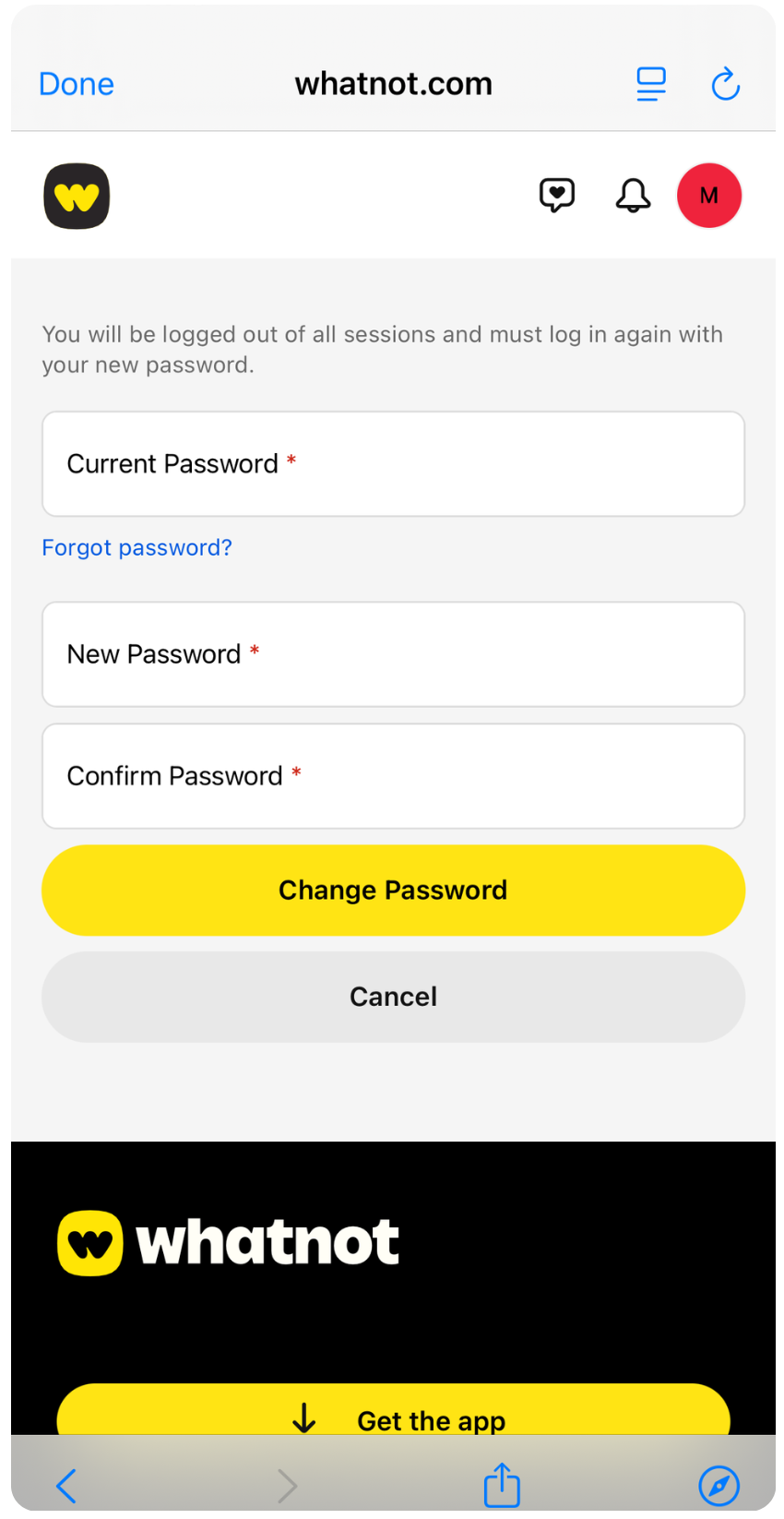Reload the whatnot.com page
The width and height of the screenshot is (784, 1519).
[726, 84]
